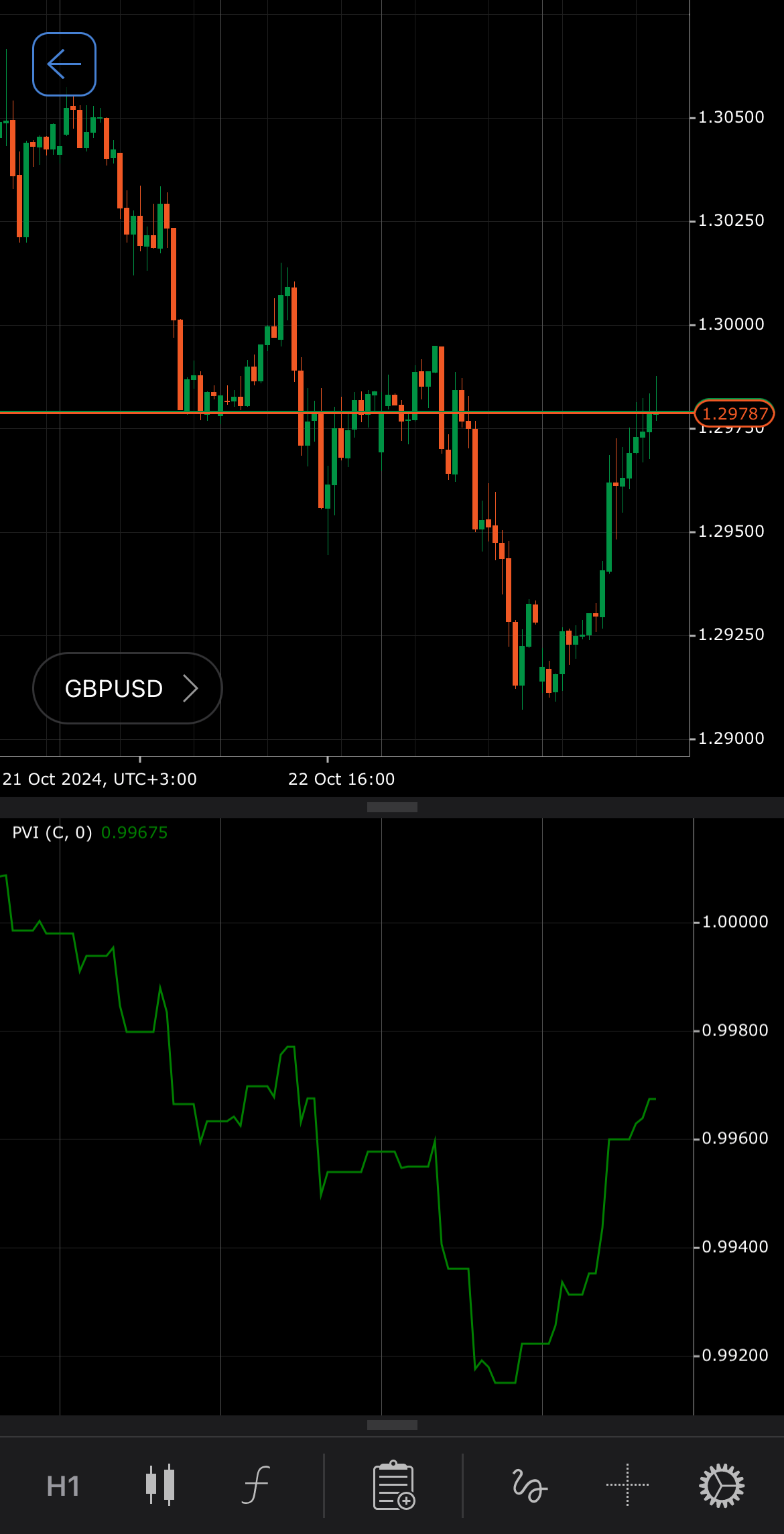Open the drawing objects tool
The height and width of the screenshot is (1534, 784).
tap(529, 1484)
